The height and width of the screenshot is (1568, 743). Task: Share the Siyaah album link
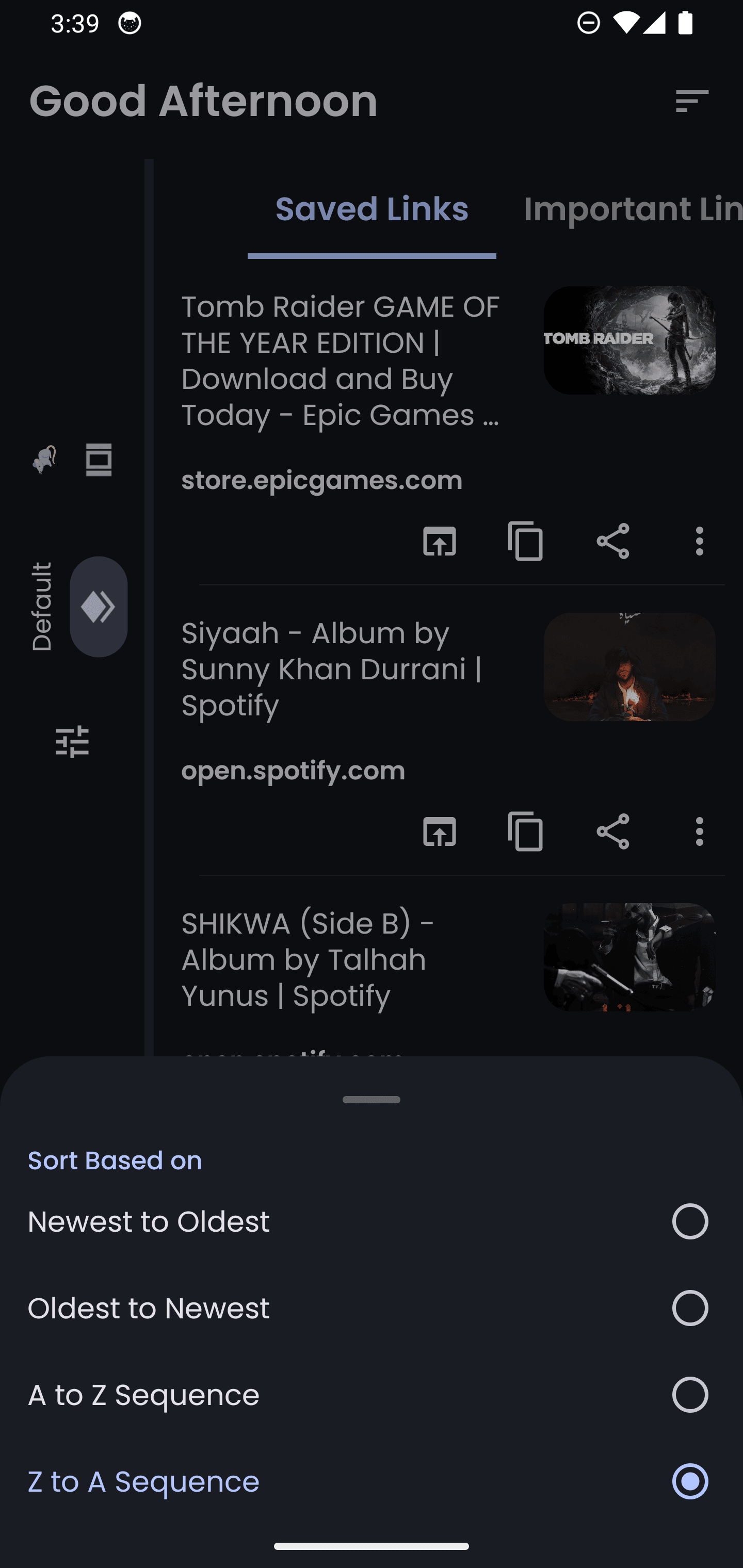point(612,831)
